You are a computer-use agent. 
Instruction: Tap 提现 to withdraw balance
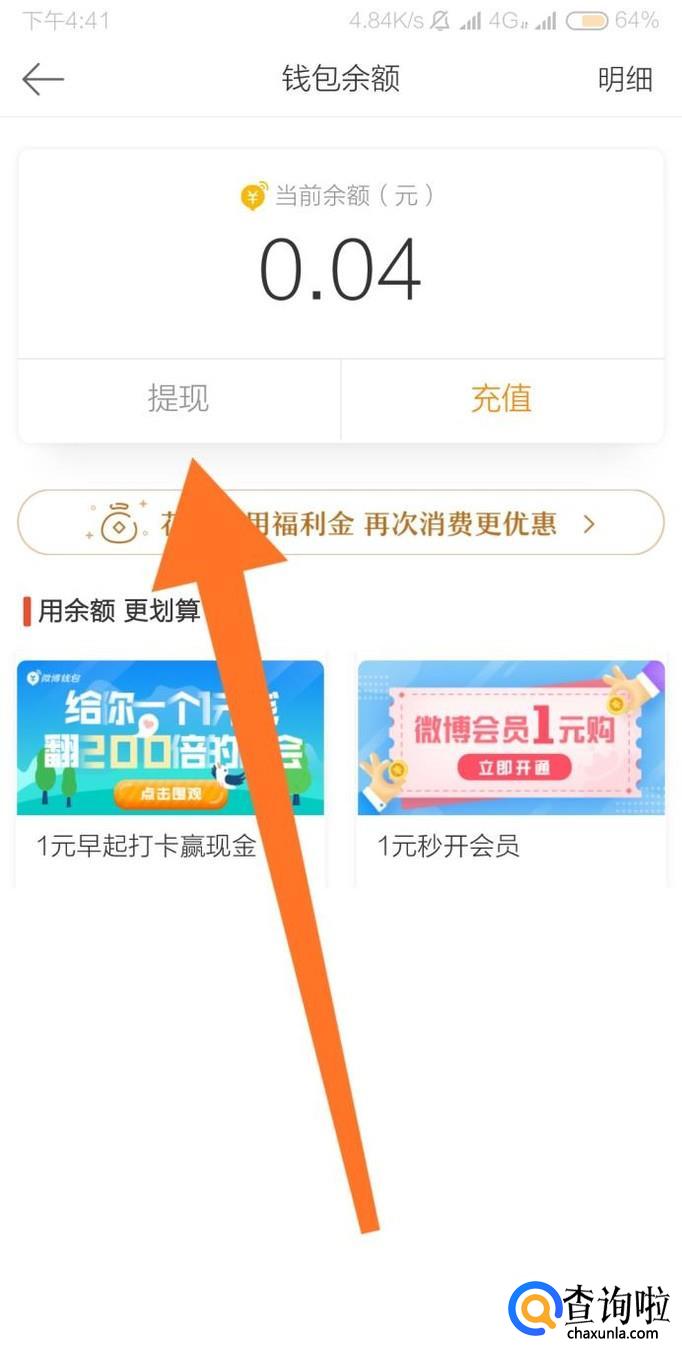(178, 399)
